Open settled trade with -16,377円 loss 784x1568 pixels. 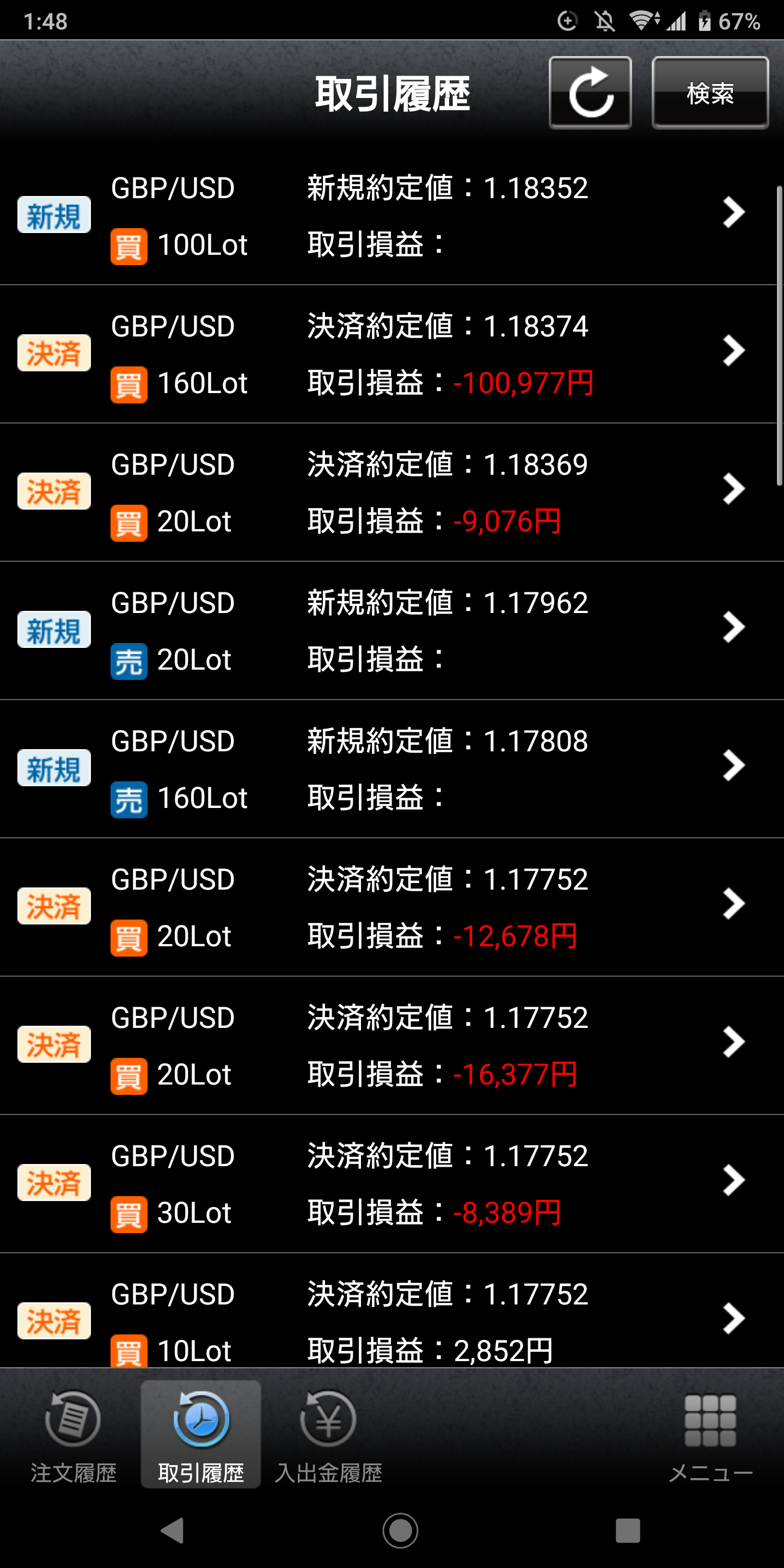pos(390,1045)
